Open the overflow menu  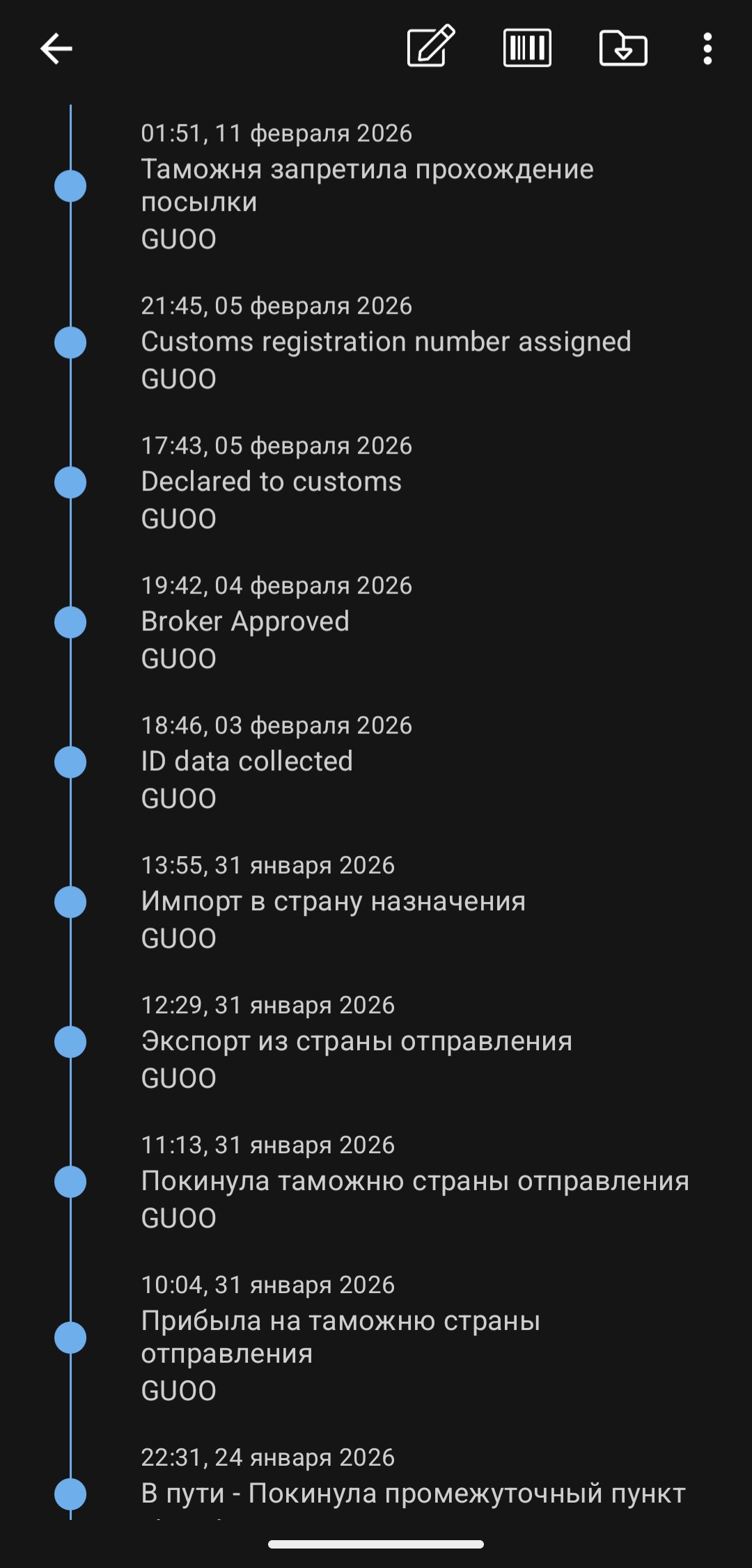(707, 49)
